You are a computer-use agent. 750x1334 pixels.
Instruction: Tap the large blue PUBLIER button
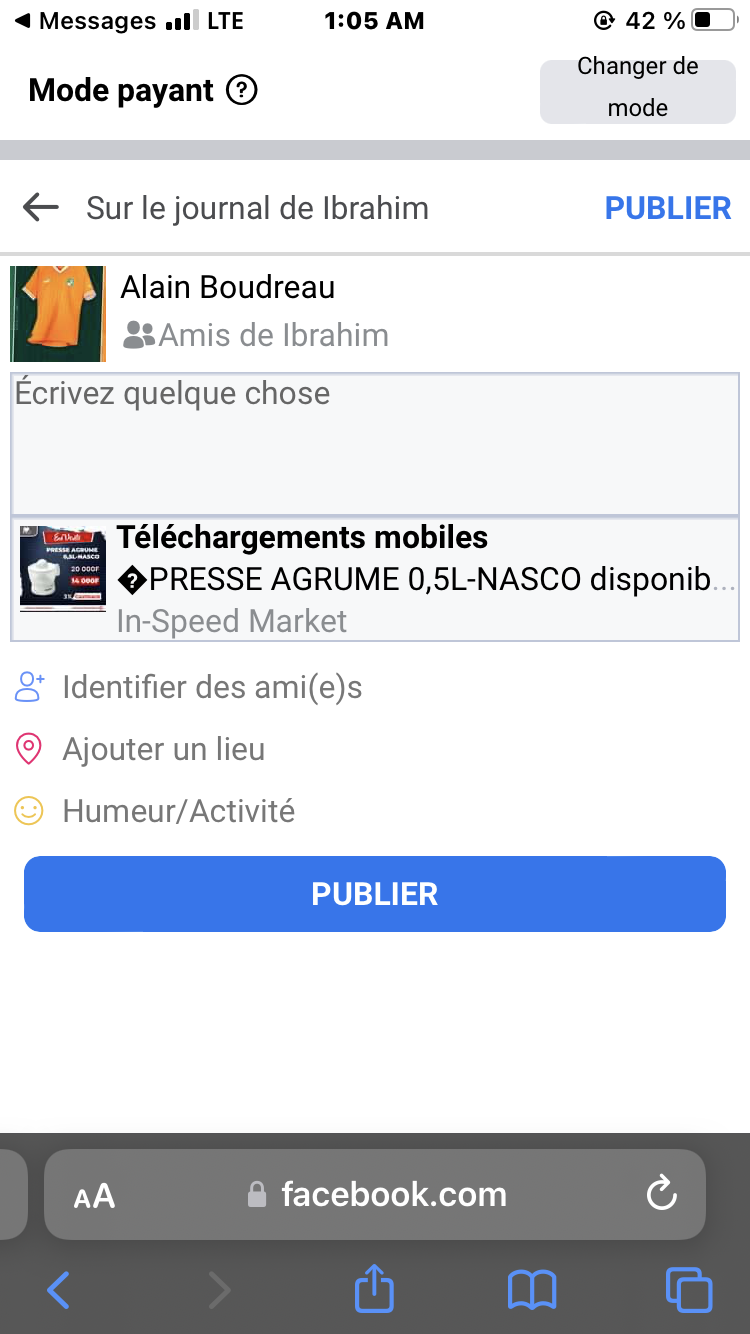click(375, 894)
